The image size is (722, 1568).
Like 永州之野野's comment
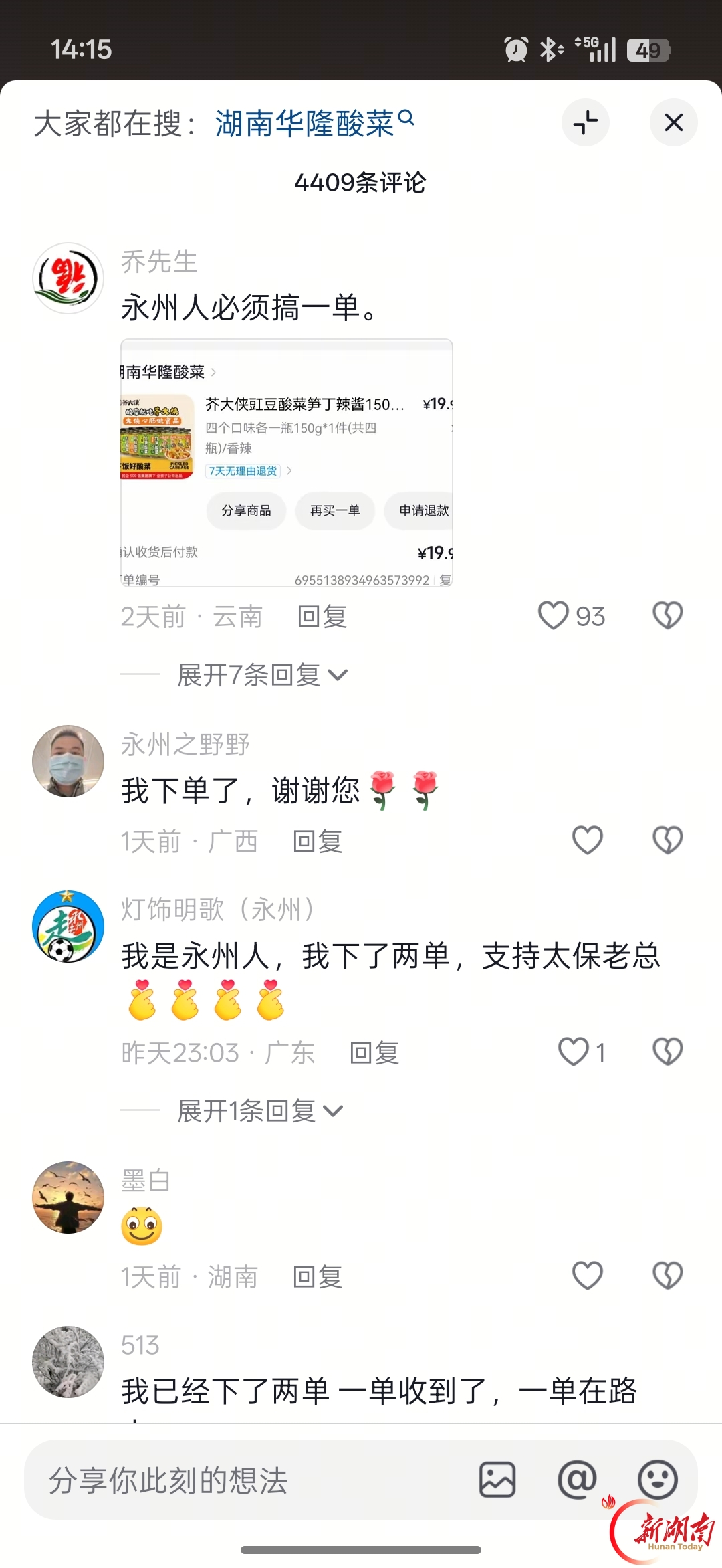(588, 840)
